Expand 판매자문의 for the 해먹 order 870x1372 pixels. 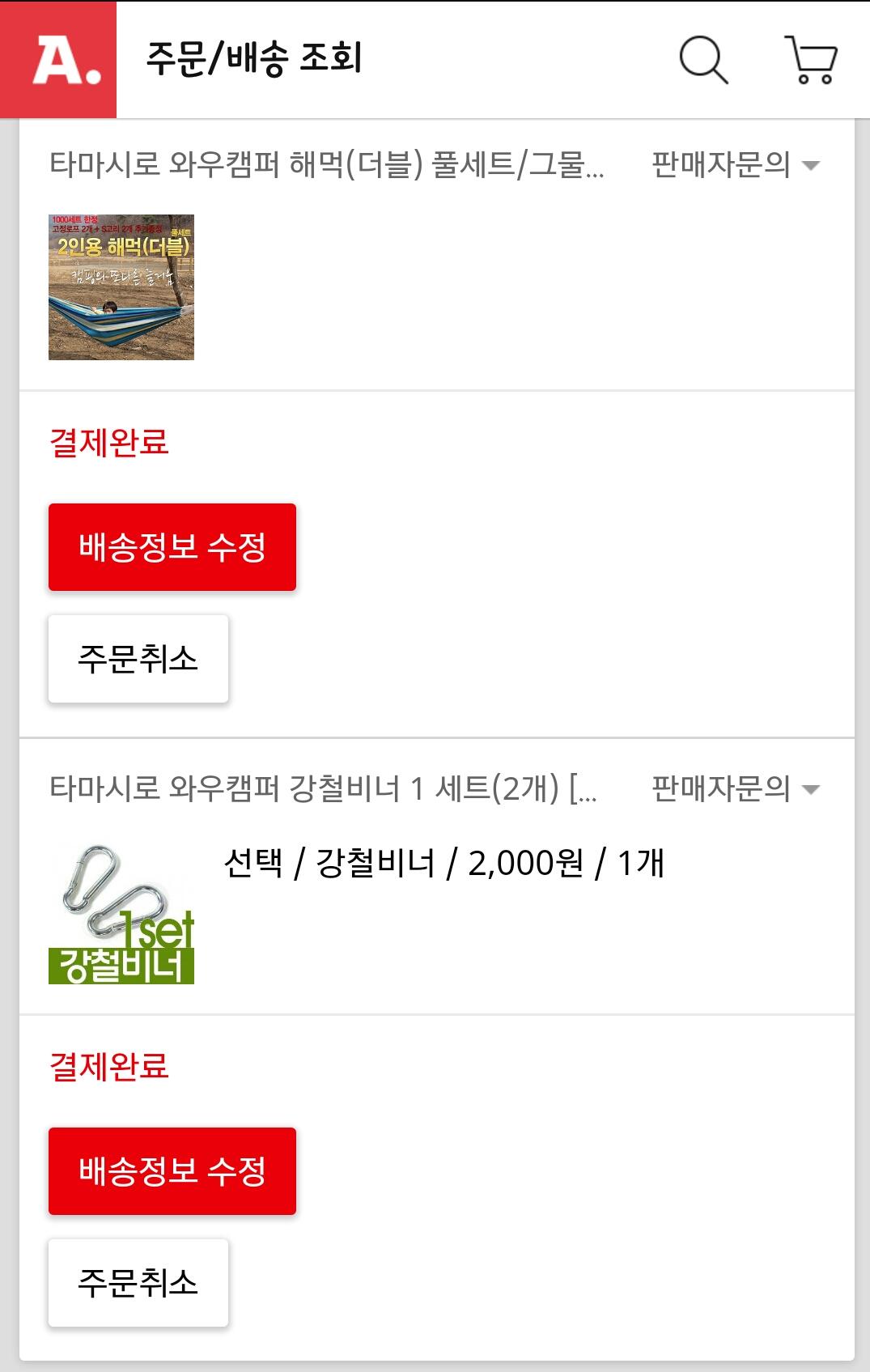tap(735, 164)
